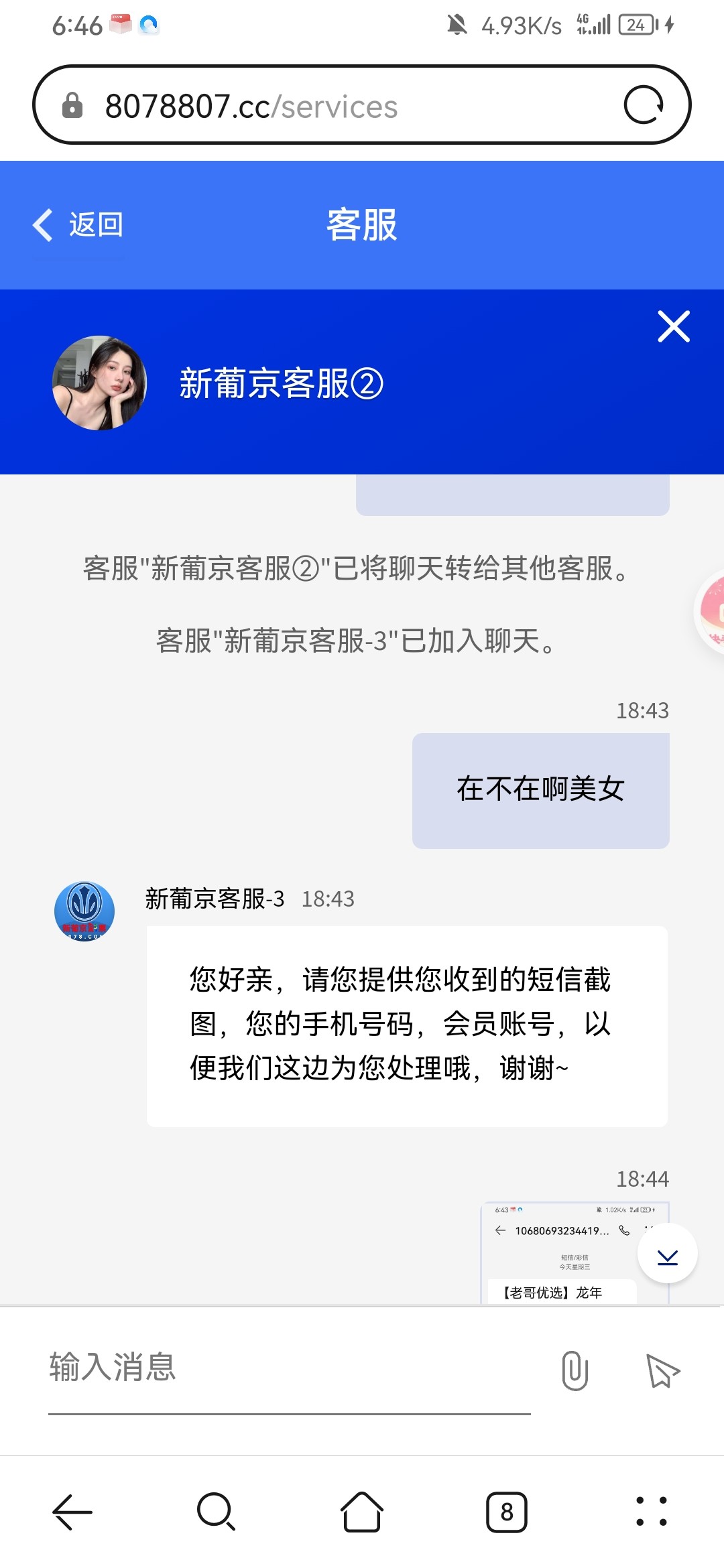Go back with the browser back arrow

[x=72, y=1512]
